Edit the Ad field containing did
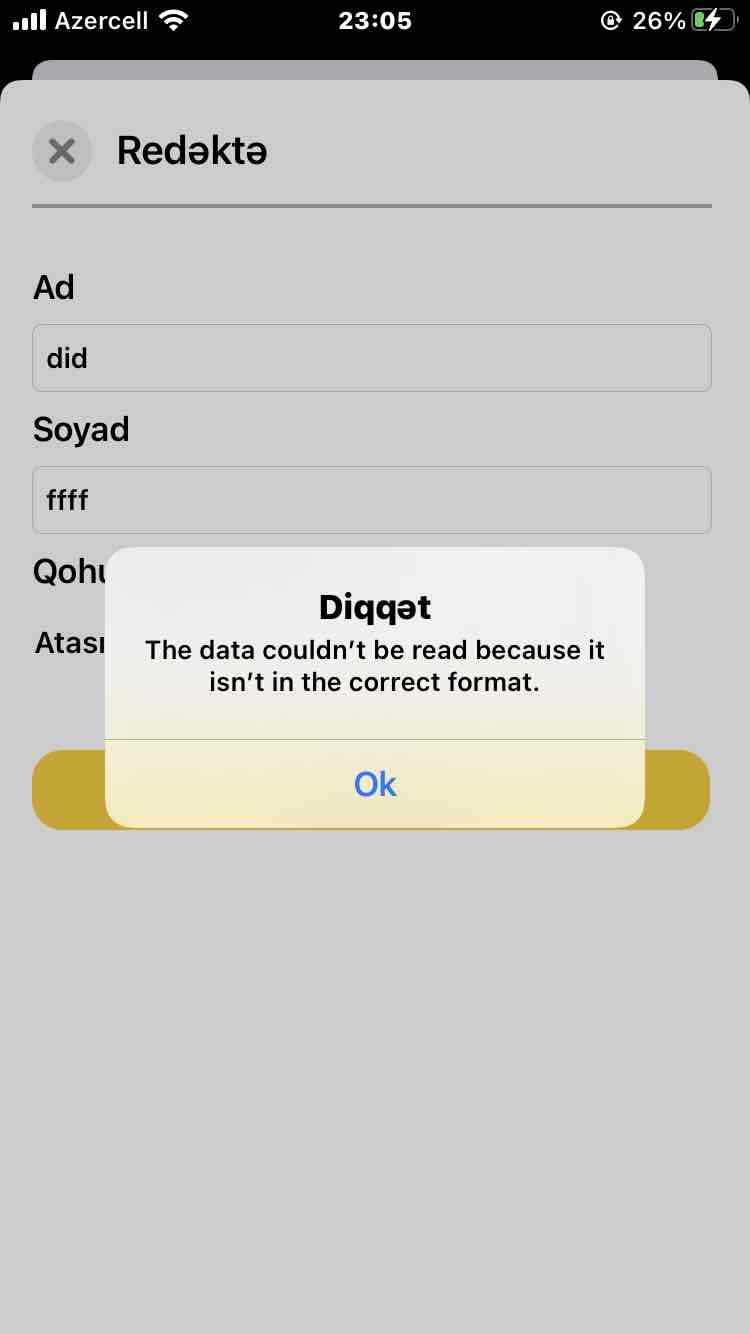Image resolution: width=750 pixels, height=1334 pixels. tap(371, 358)
